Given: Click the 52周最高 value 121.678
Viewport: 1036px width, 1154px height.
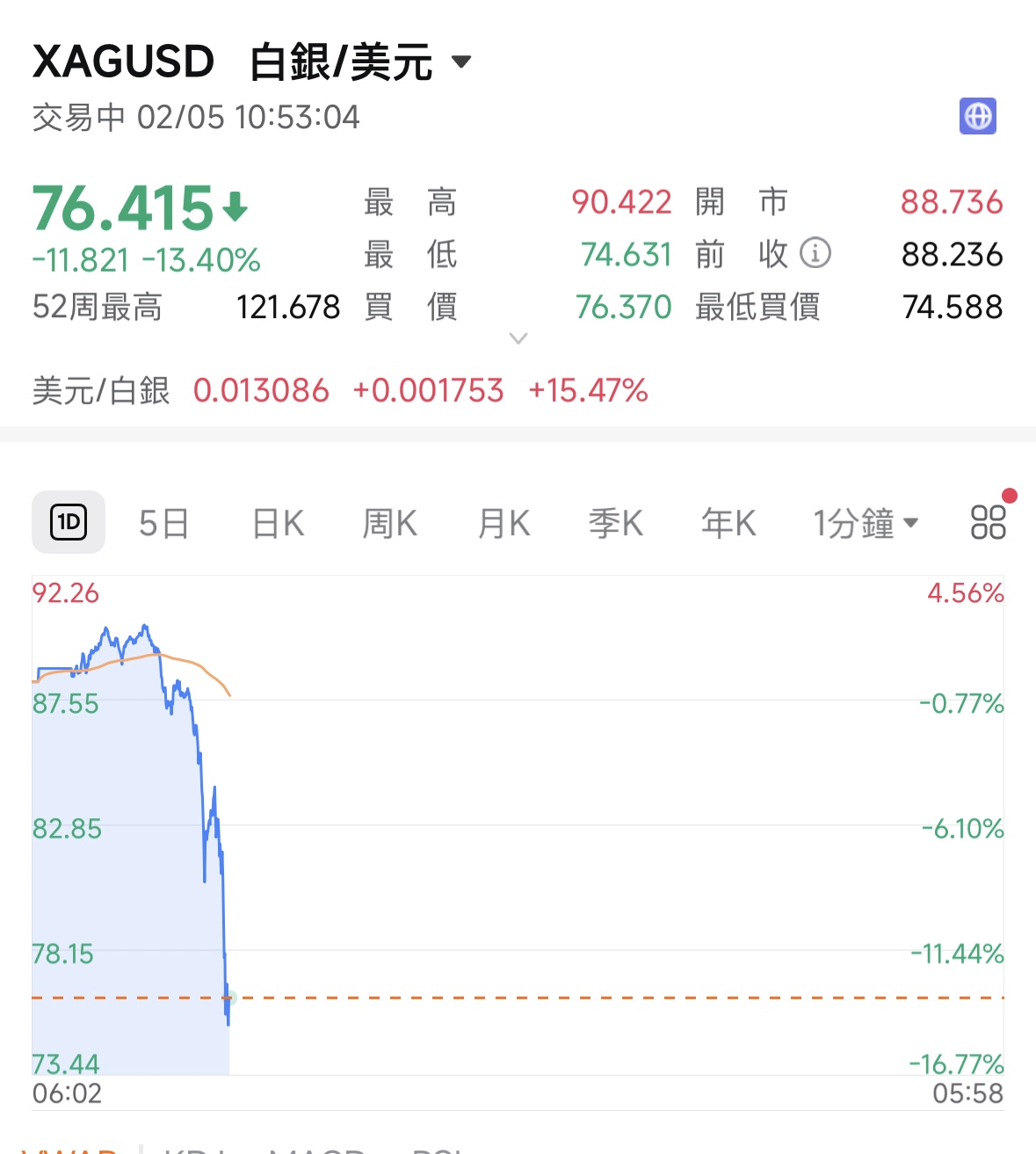Looking at the screenshot, I should [288, 307].
